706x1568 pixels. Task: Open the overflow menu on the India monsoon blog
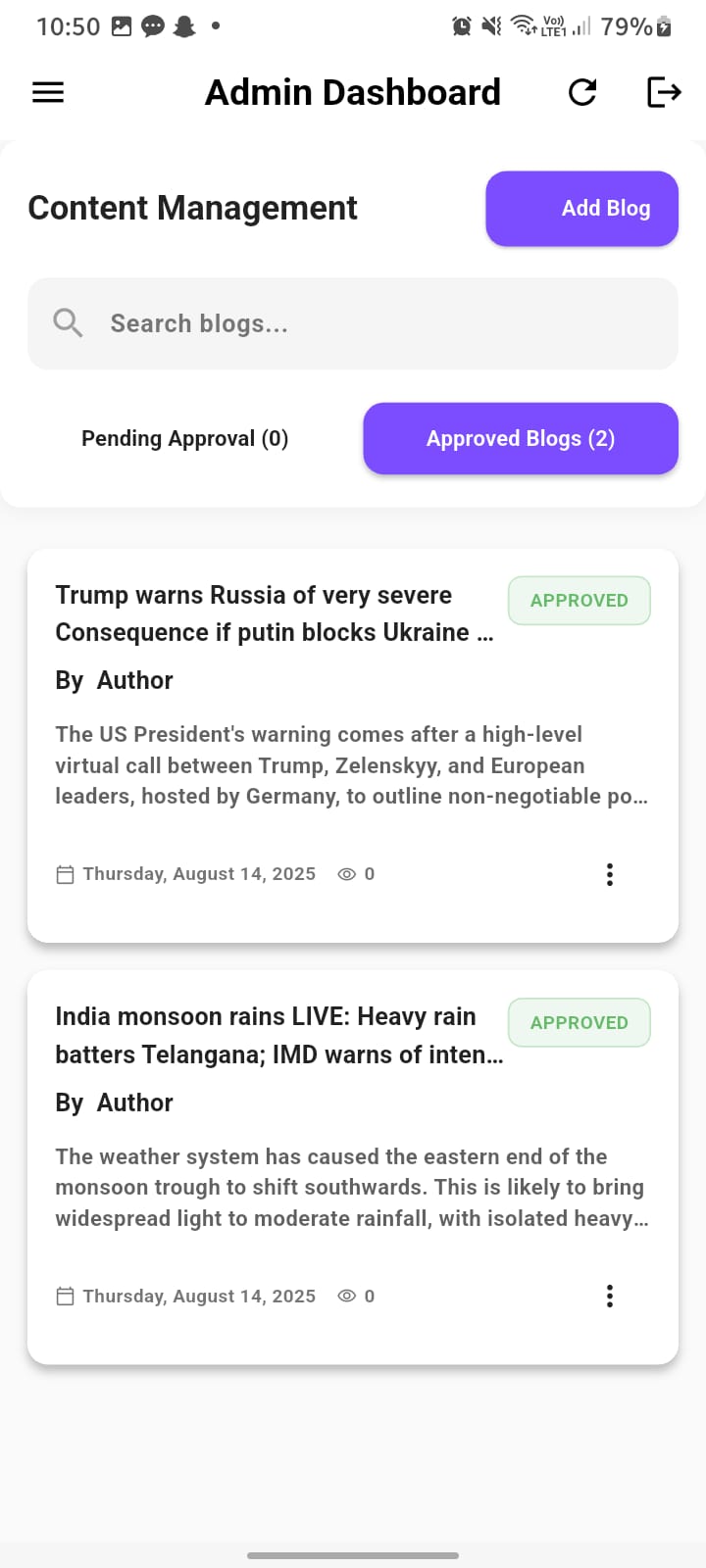click(x=609, y=1296)
